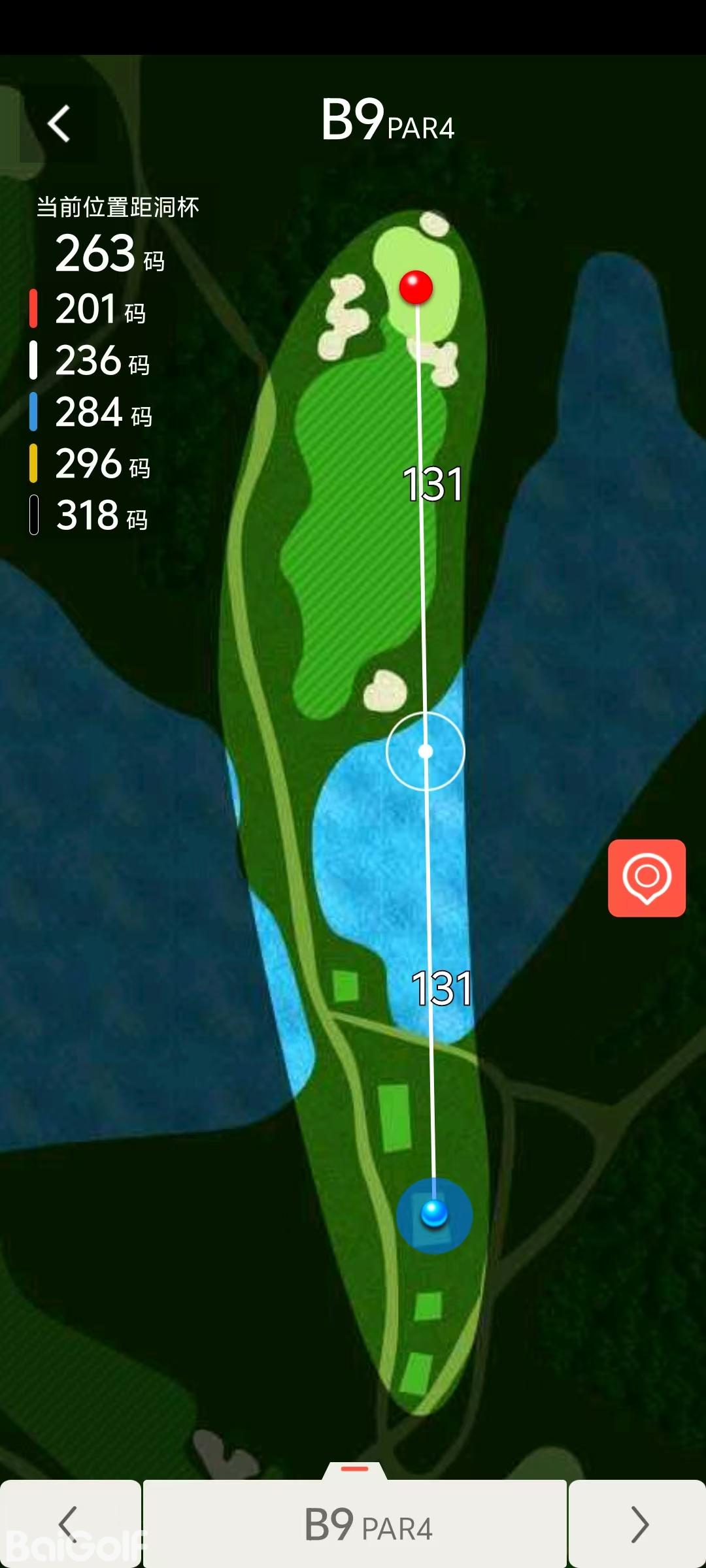
Task: Advance to the next hole
Action: tap(637, 1524)
